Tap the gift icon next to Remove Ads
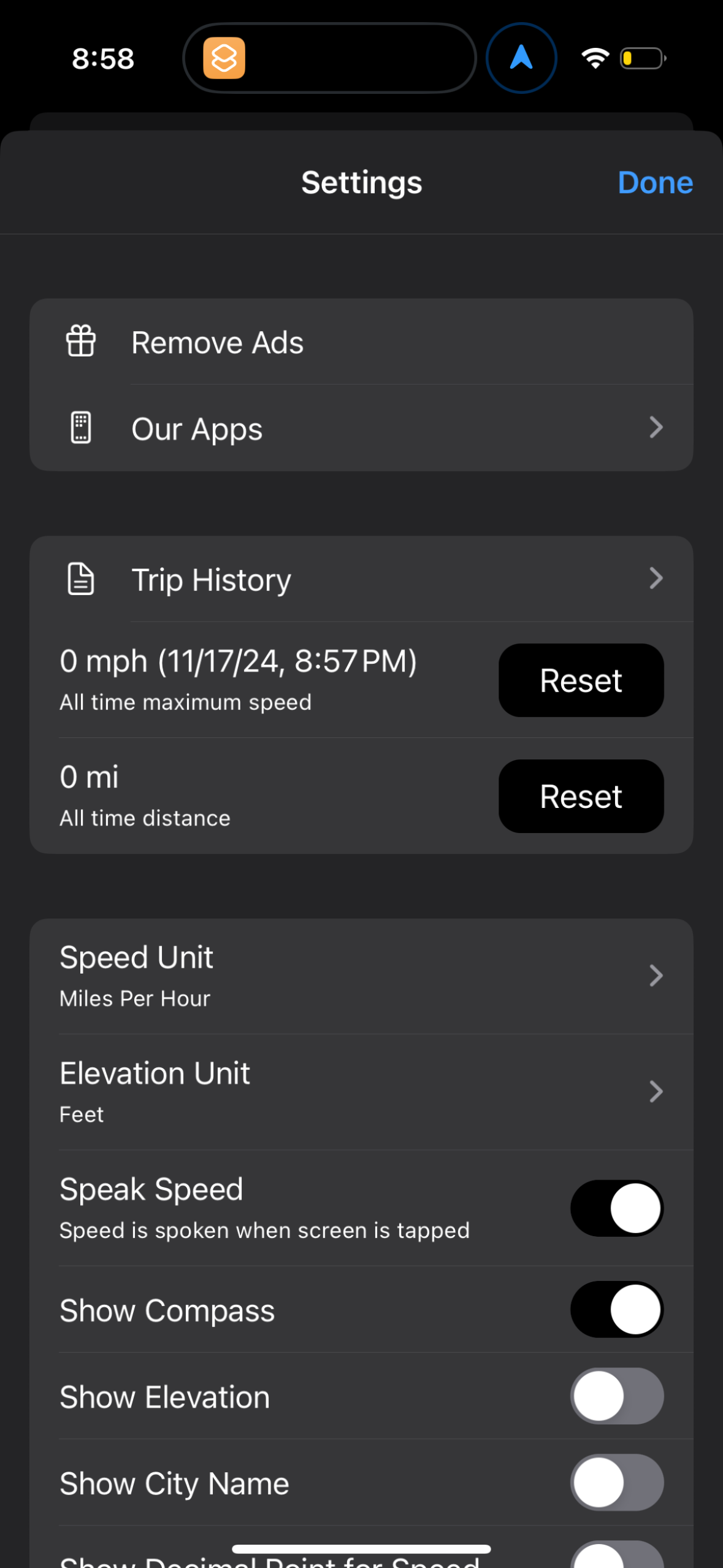This screenshot has height=1568, width=723. click(81, 342)
